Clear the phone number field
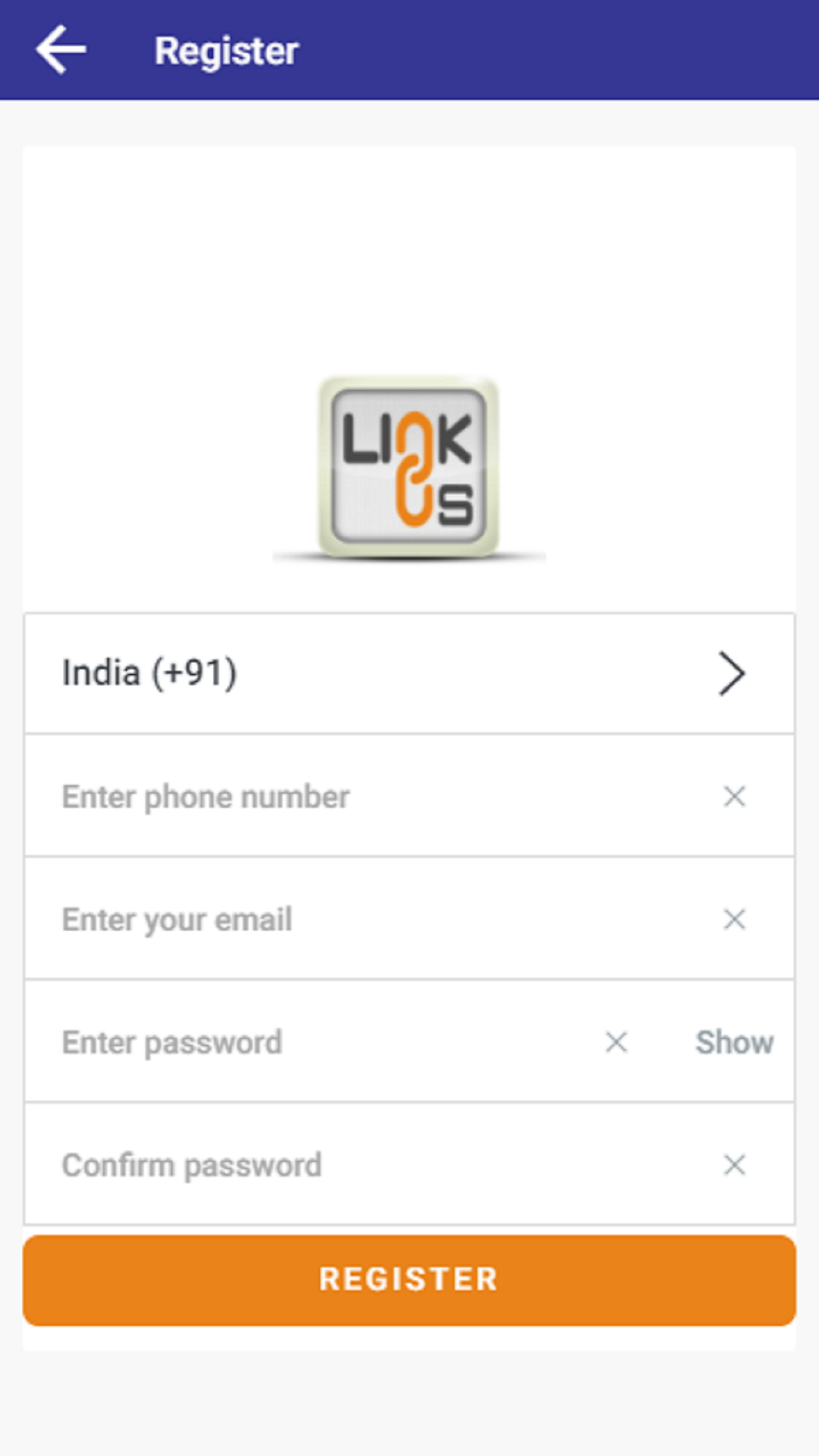819x1456 pixels. (x=734, y=796)
